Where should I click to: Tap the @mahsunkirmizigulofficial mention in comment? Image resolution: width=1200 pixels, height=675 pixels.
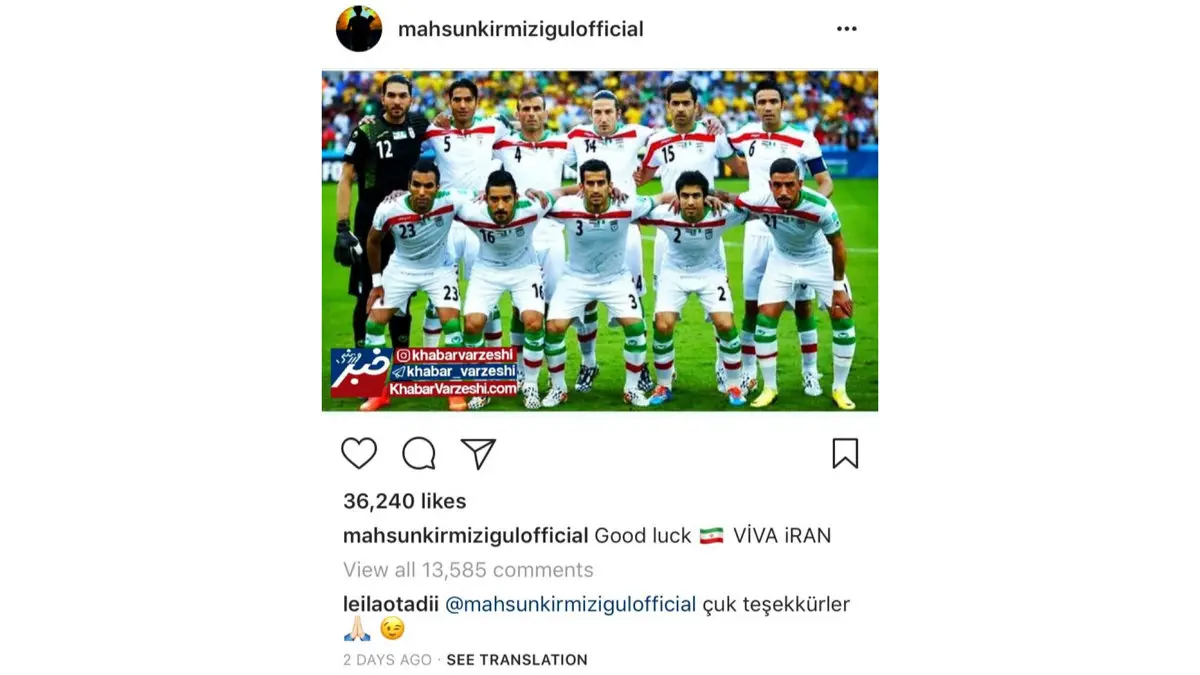(x=570, y=604)
